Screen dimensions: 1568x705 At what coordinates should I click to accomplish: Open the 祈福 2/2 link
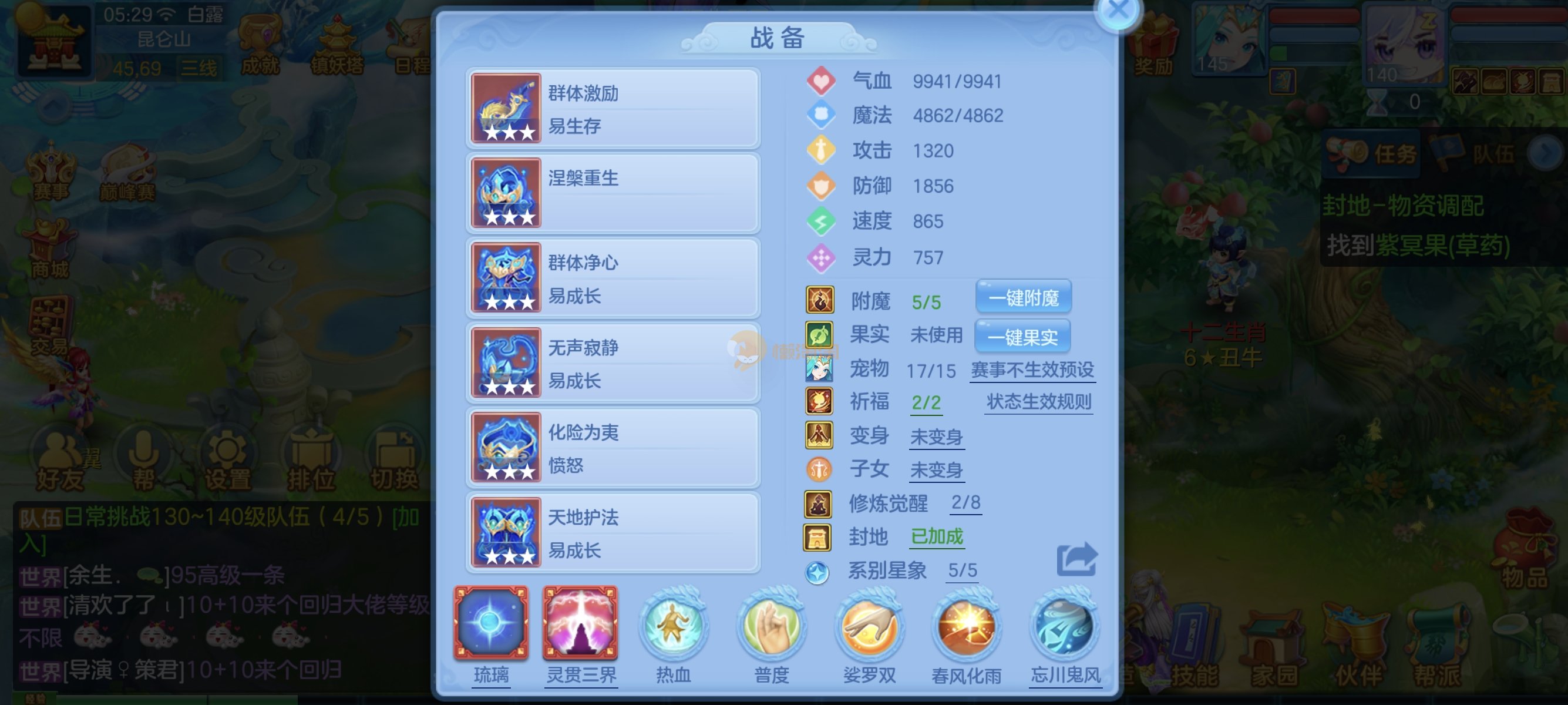point(926,402)
